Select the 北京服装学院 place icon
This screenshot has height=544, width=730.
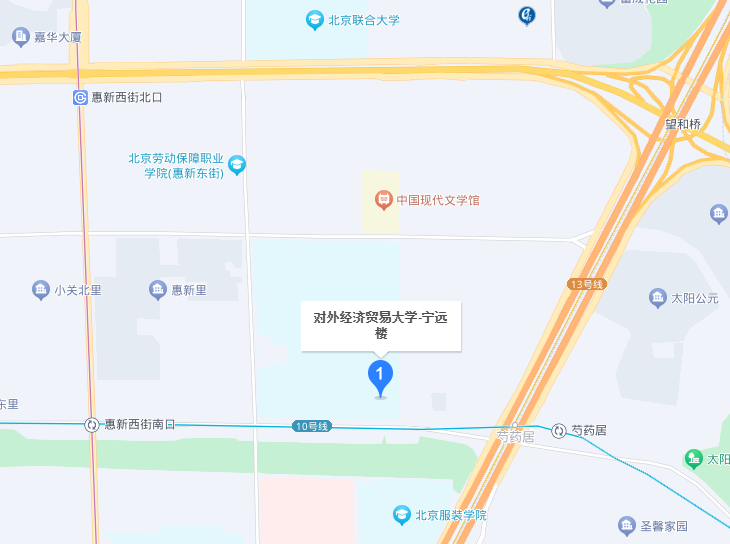pos(401,515)
